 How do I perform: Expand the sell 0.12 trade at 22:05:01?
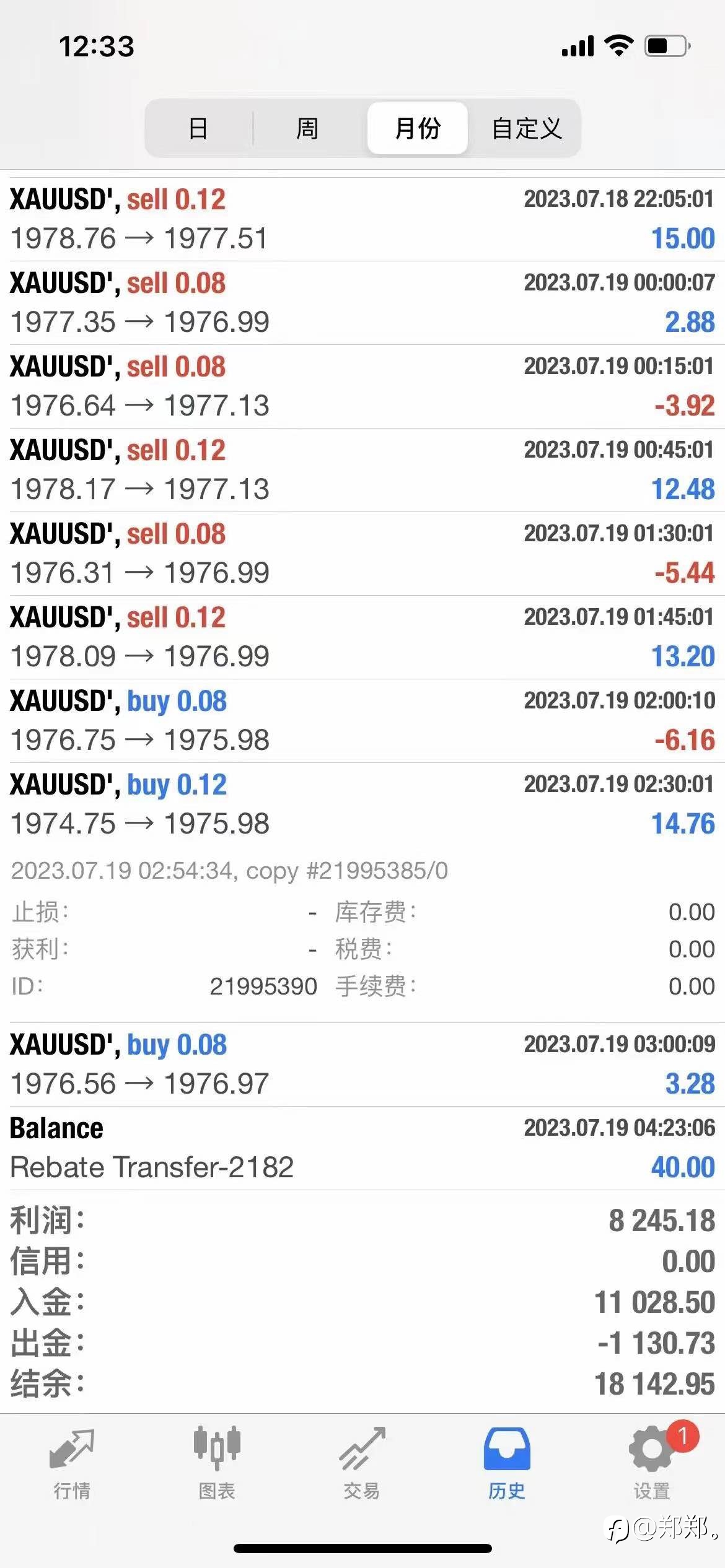[362, 219]
